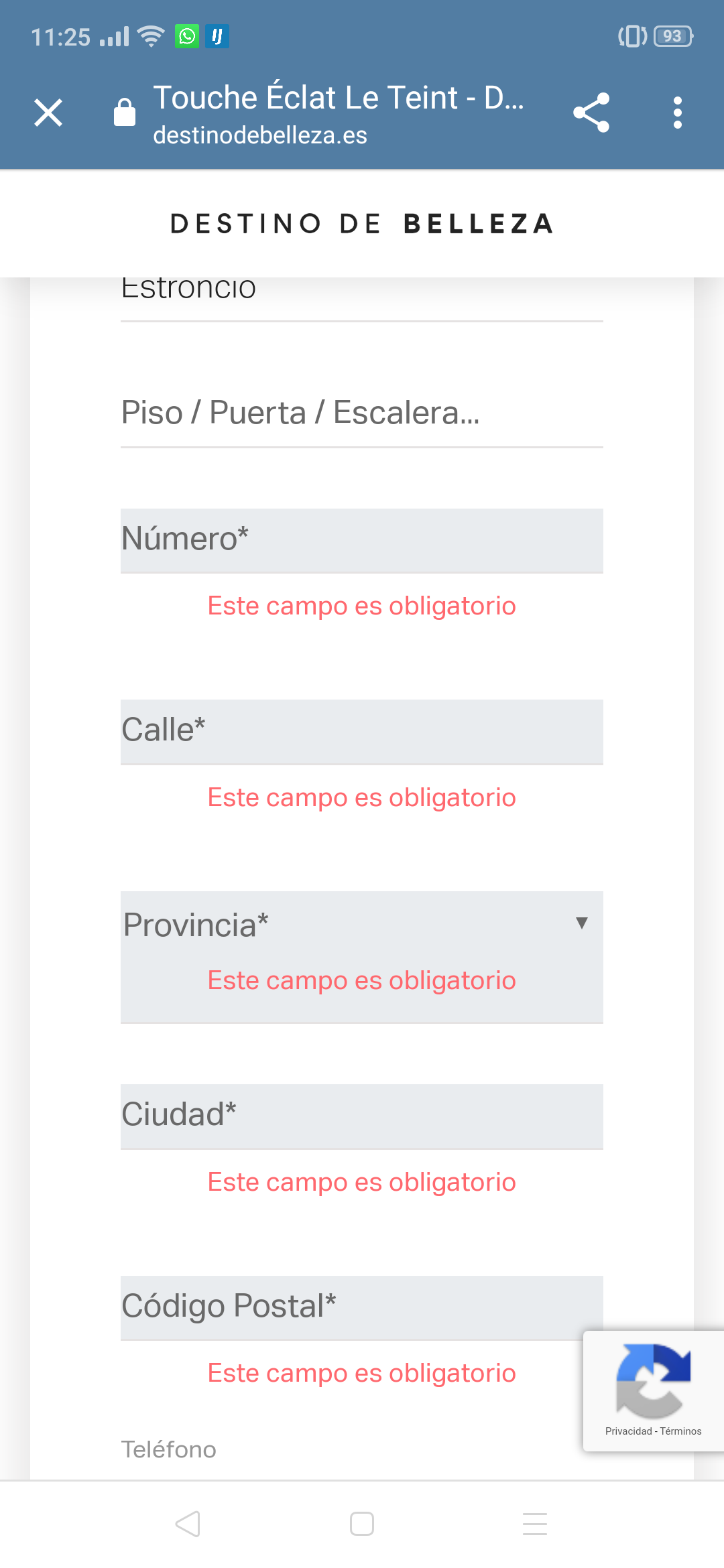Open the reCAPTCHA privacy and terms badge
This screenshot has width=724, height=1568.
[x=654, y=1391]
